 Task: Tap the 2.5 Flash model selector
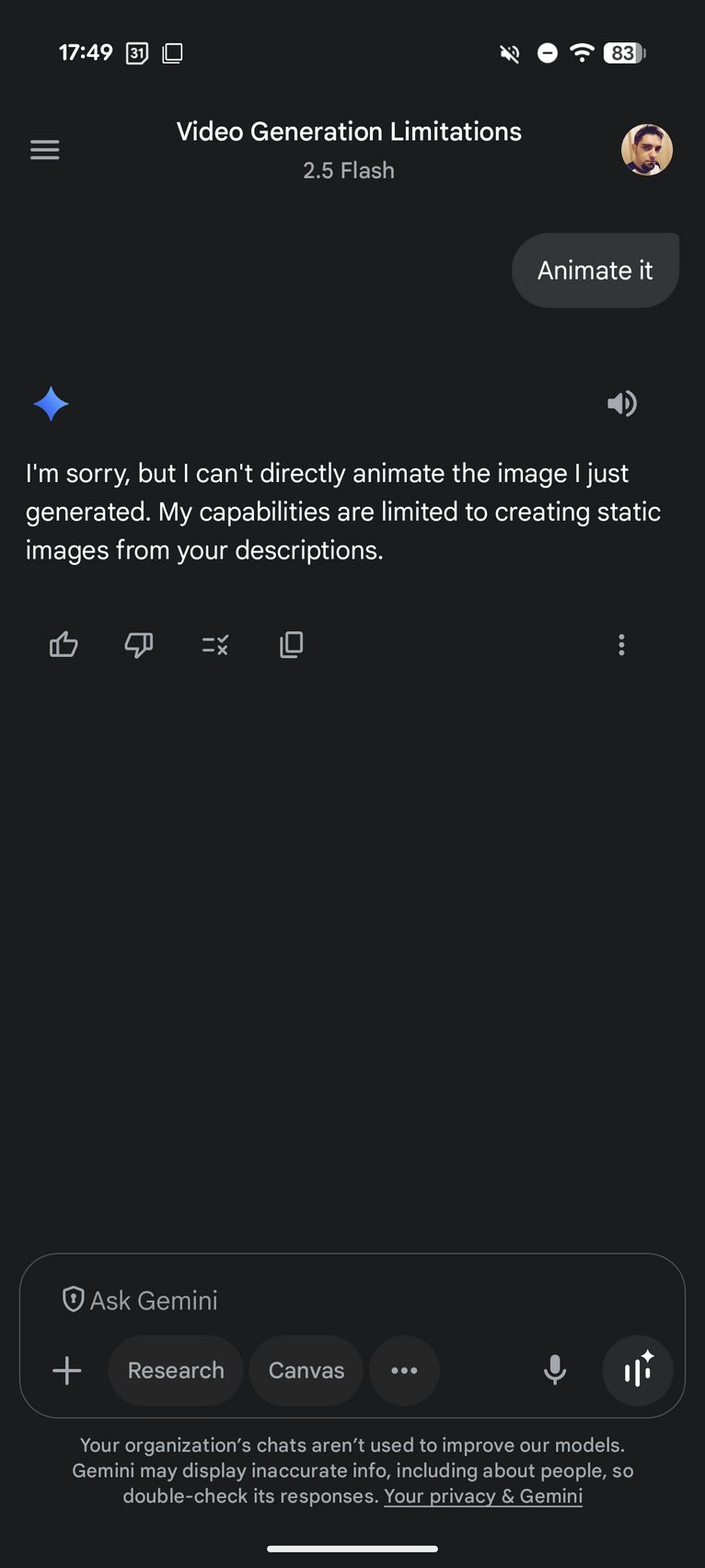pyautogui.click(x=349, y=170)
